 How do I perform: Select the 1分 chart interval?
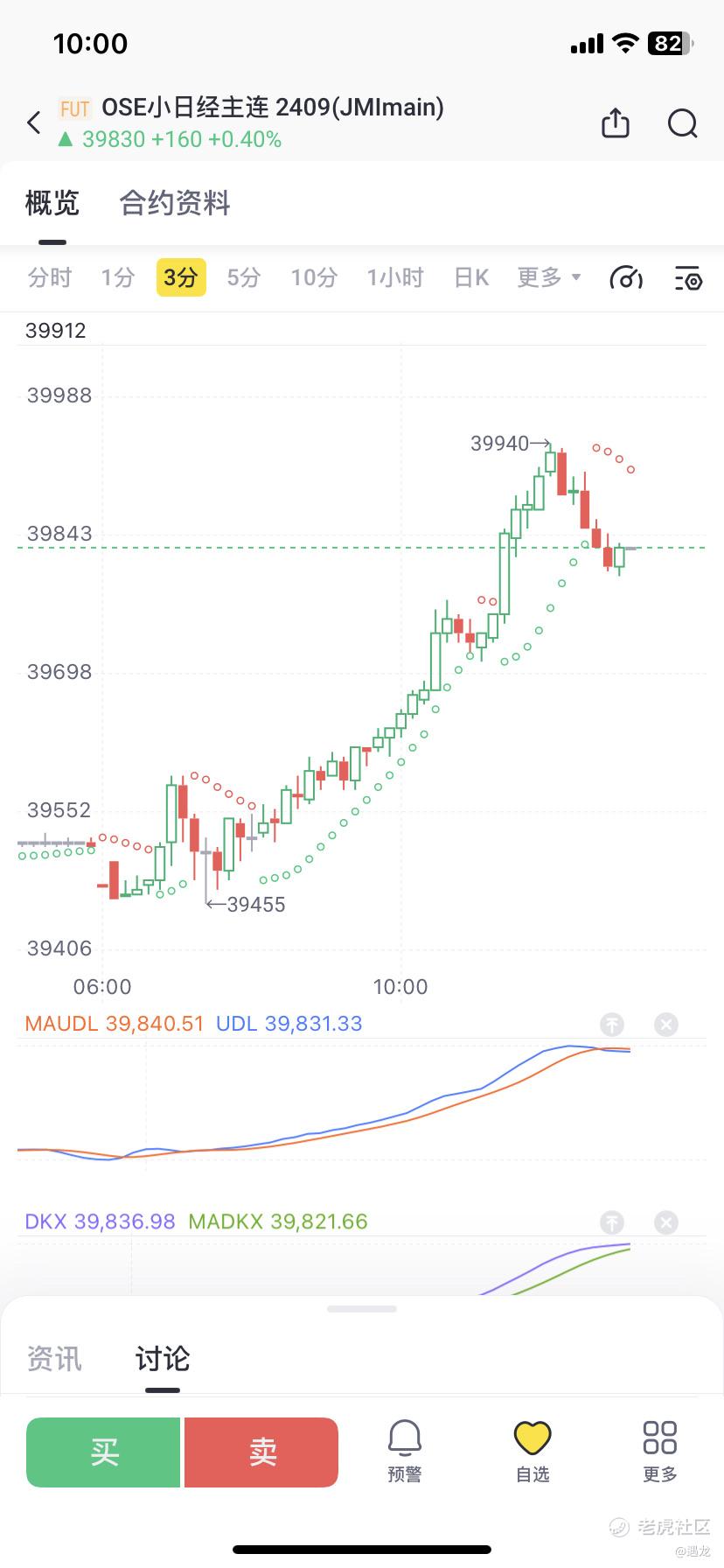[117, 277]
